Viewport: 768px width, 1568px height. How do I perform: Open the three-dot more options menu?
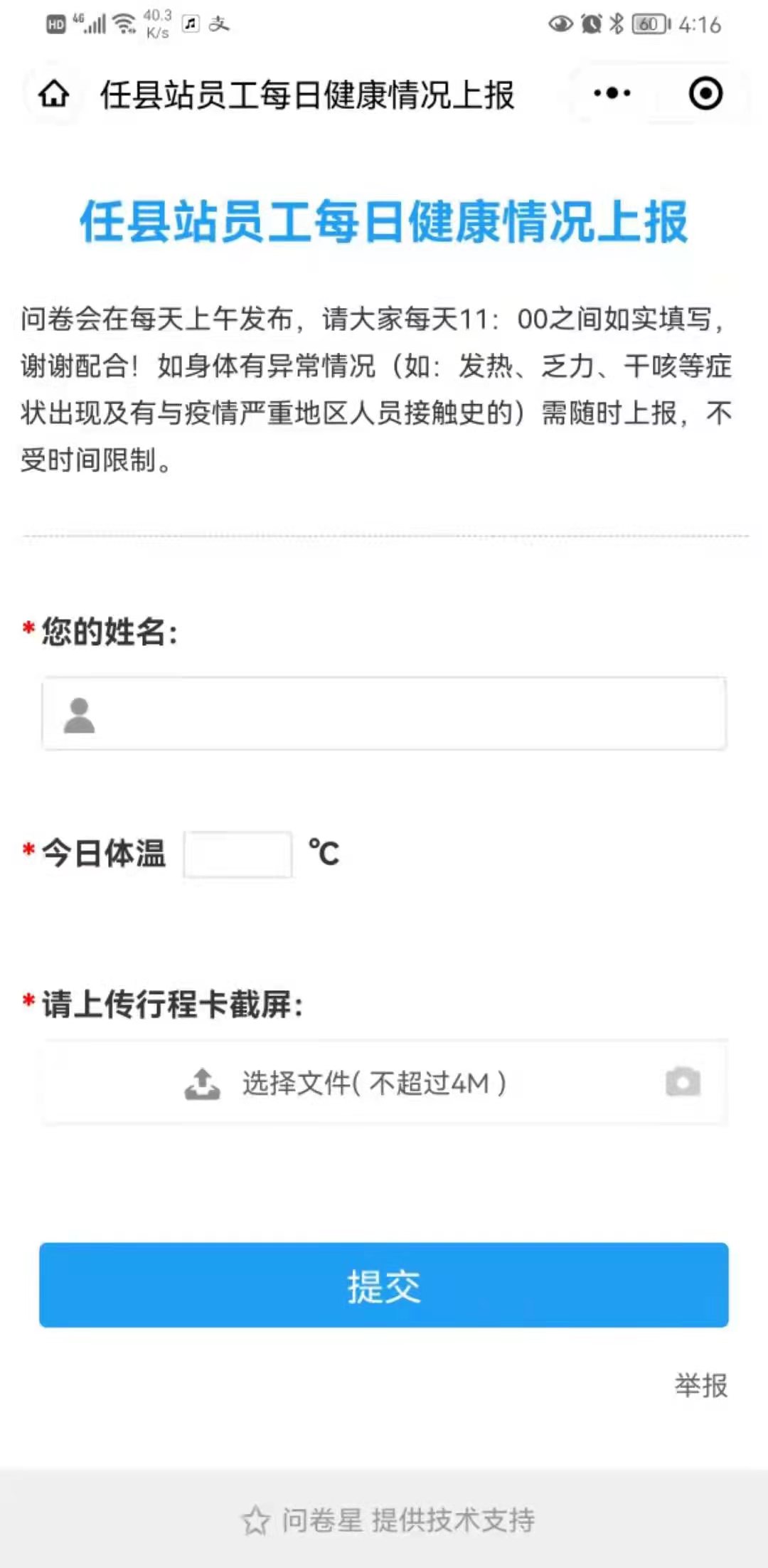612,93
